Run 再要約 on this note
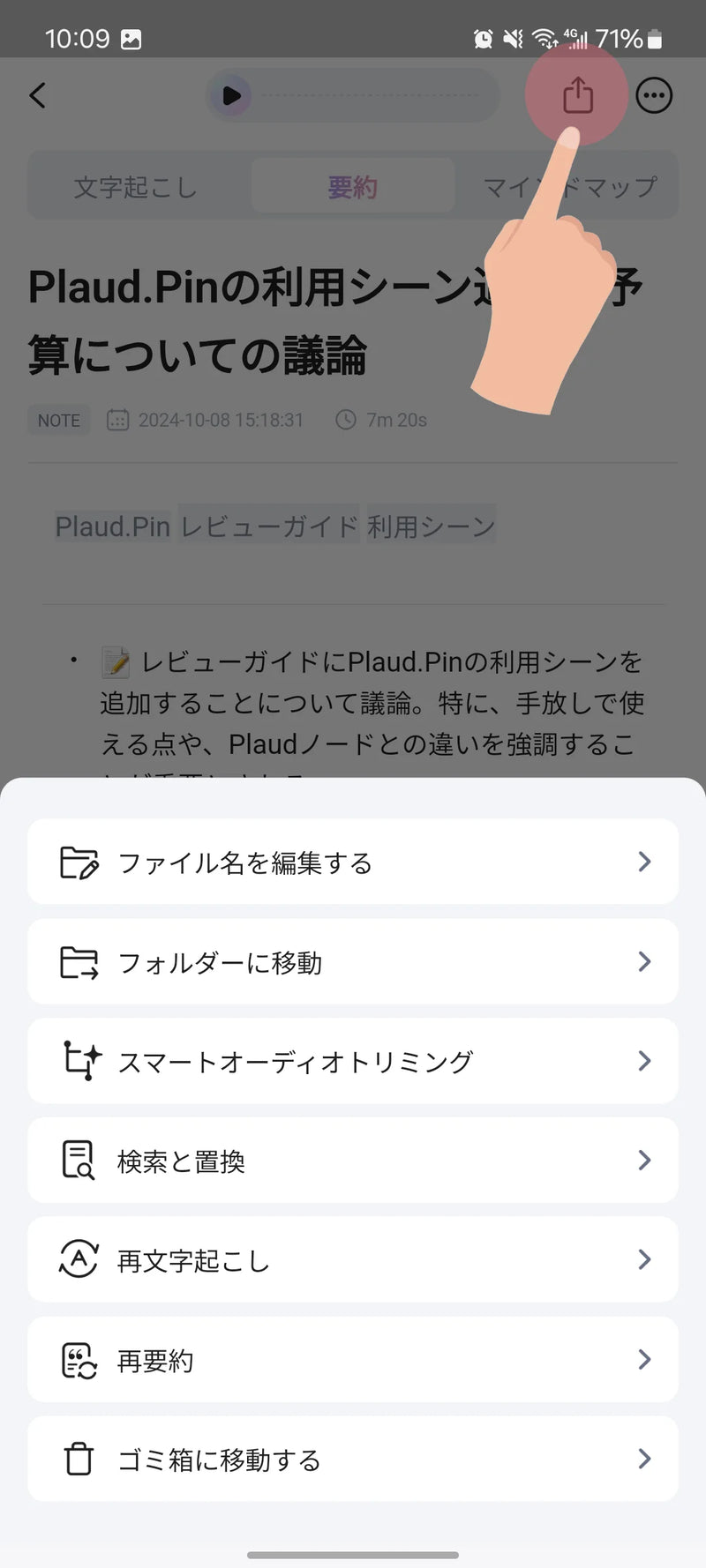 tap(353, 1360)
